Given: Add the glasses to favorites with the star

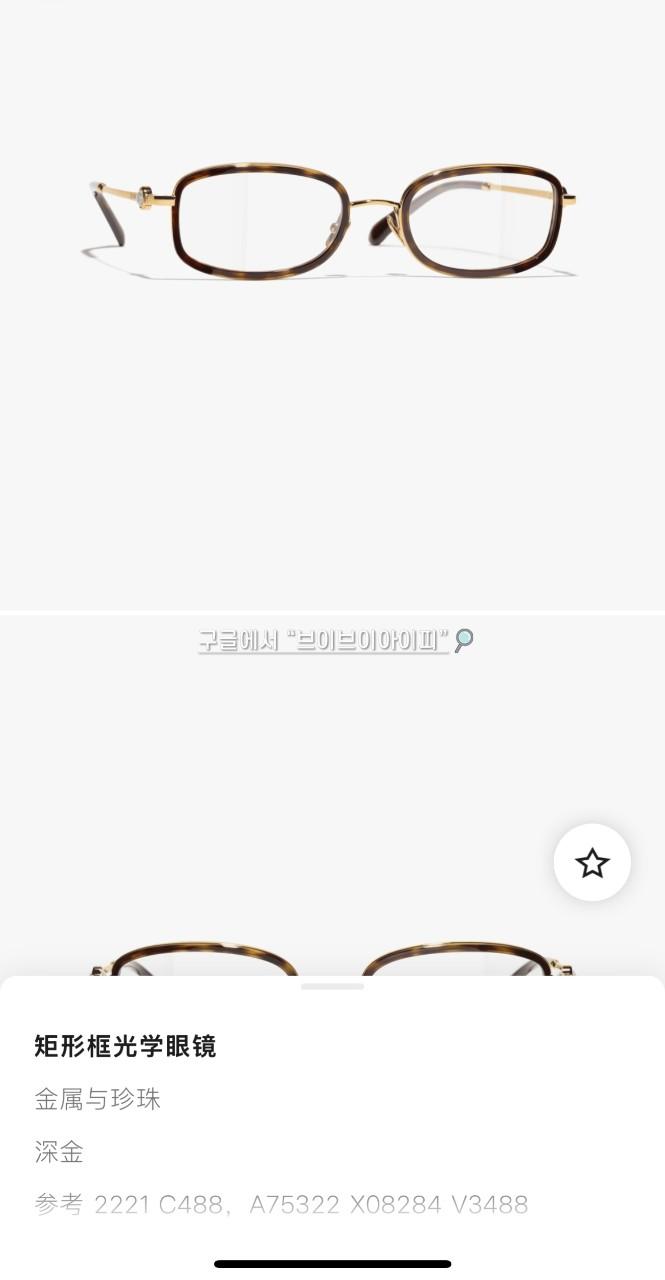Looking at the screenshot, I should (592, 863).
